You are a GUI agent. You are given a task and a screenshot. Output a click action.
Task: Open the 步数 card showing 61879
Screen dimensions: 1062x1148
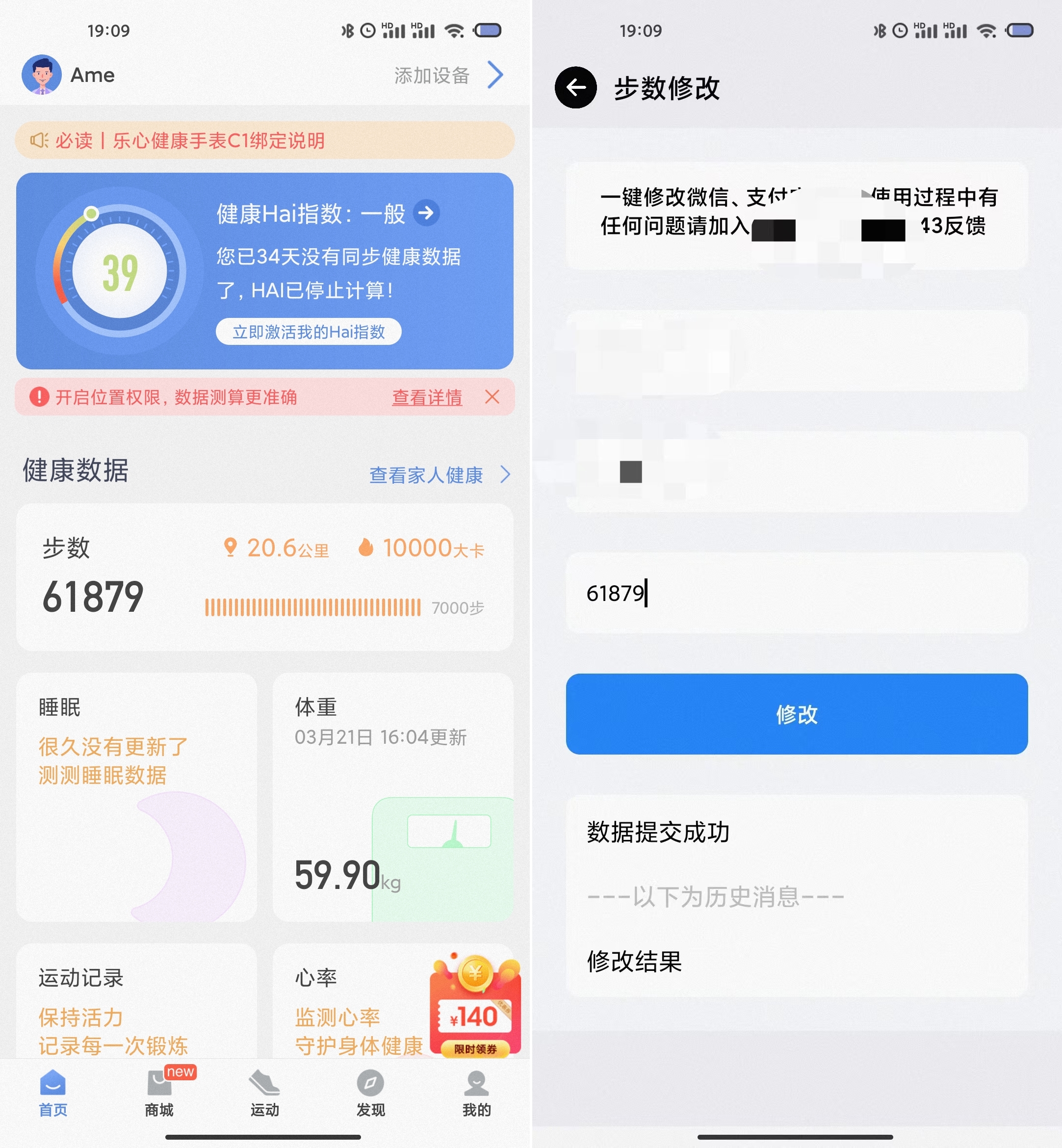pos(264,576)
